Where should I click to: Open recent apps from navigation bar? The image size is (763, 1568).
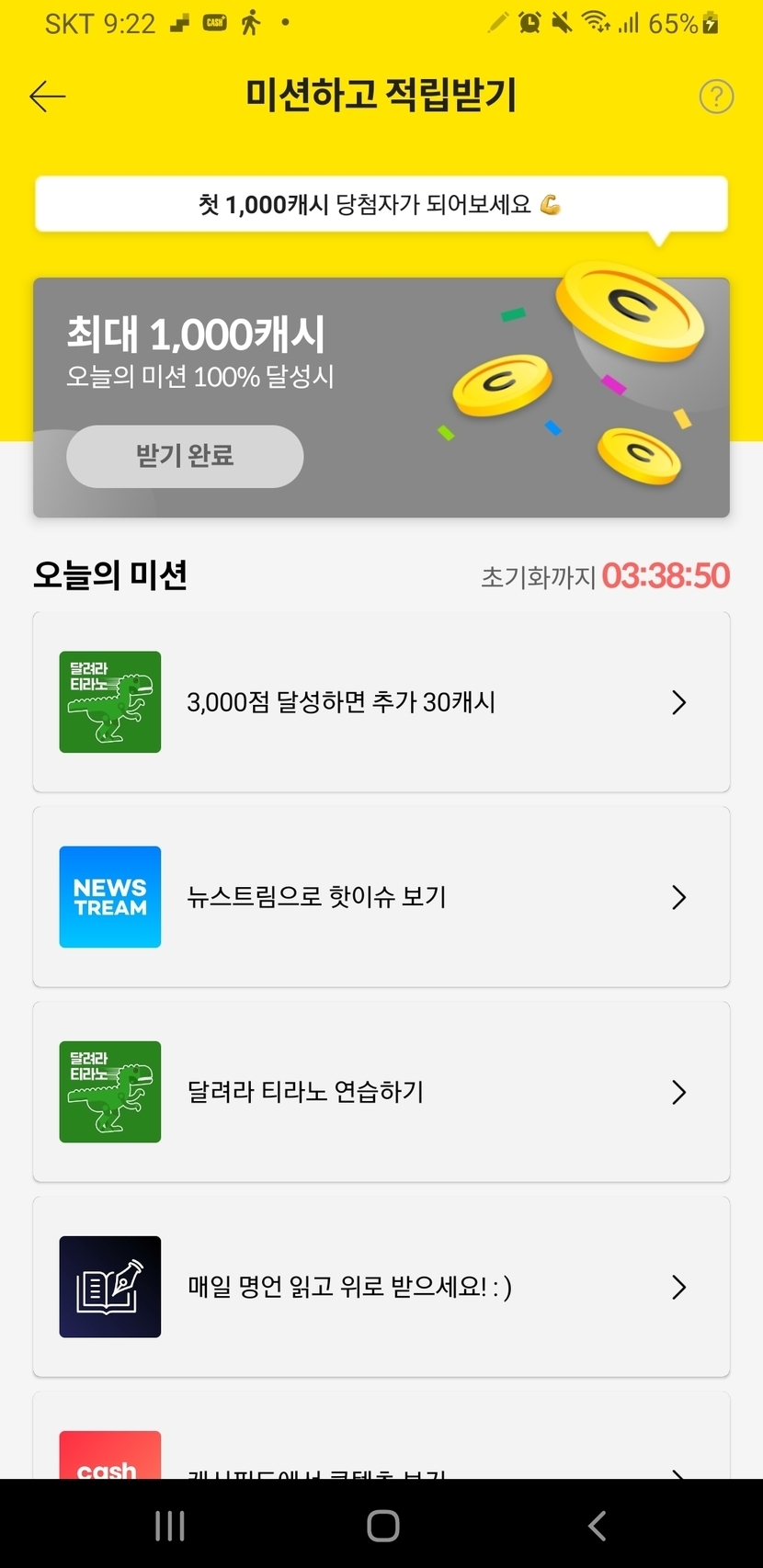click(x=170, y=1526)
